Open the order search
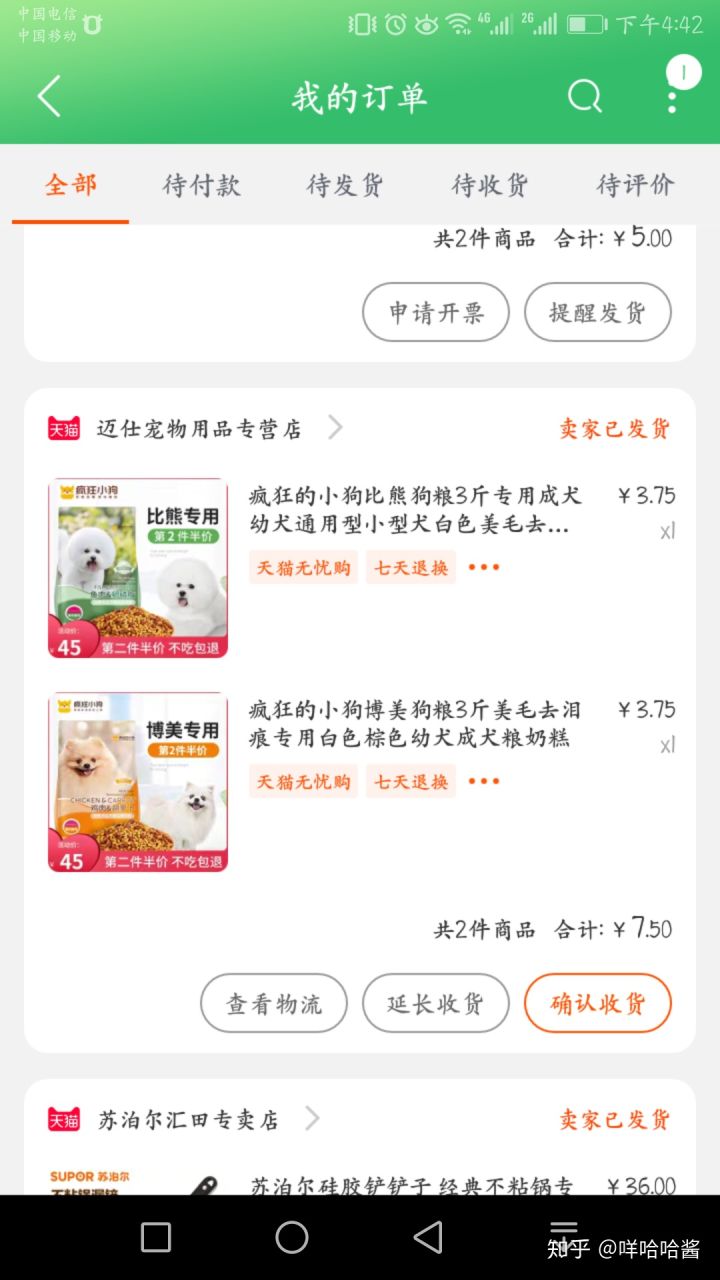The width and height of the screenshot is (720, 1280). pyautogui.click(x=585, y=97)
